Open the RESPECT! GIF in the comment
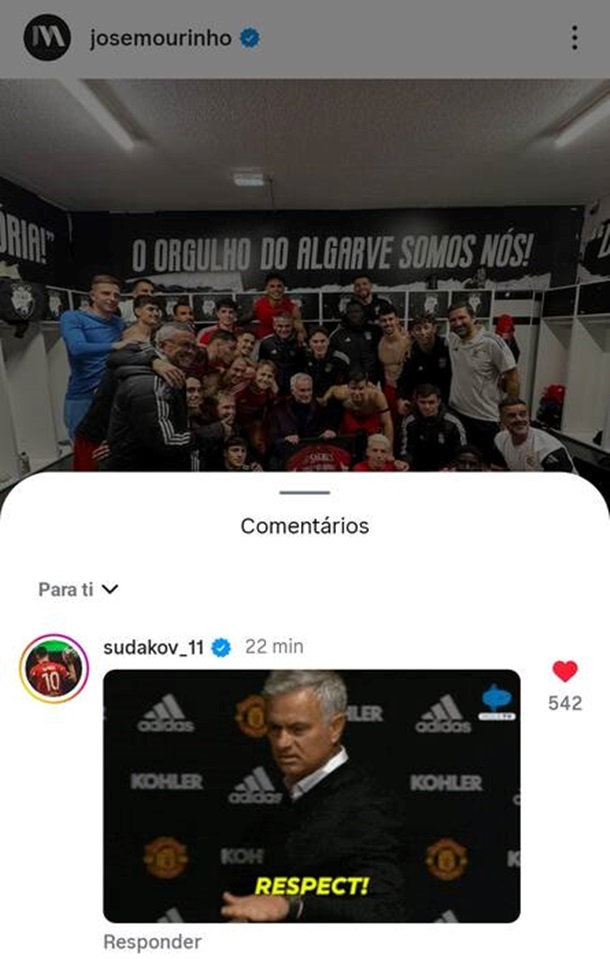 311,795
